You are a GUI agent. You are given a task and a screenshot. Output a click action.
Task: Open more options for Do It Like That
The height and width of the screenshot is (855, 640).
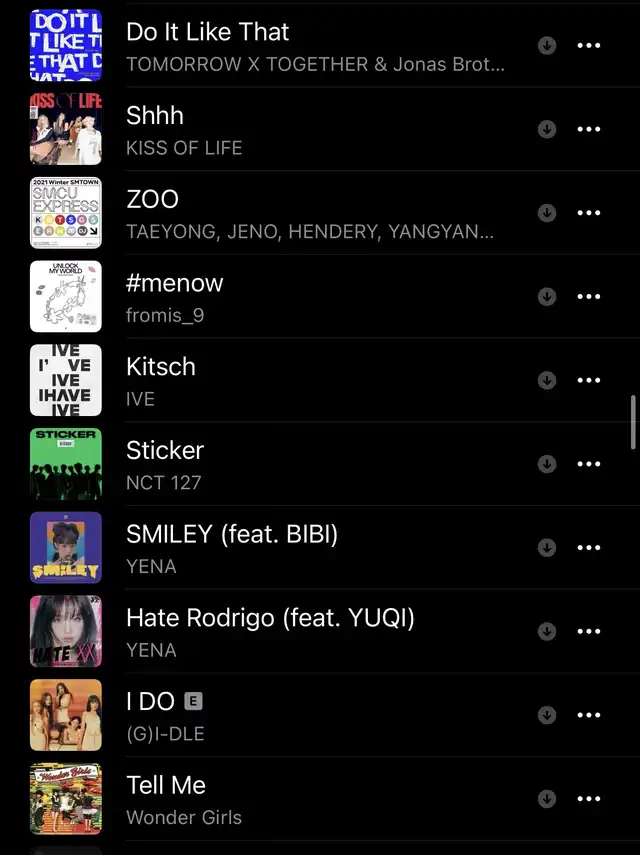point(589,45)
